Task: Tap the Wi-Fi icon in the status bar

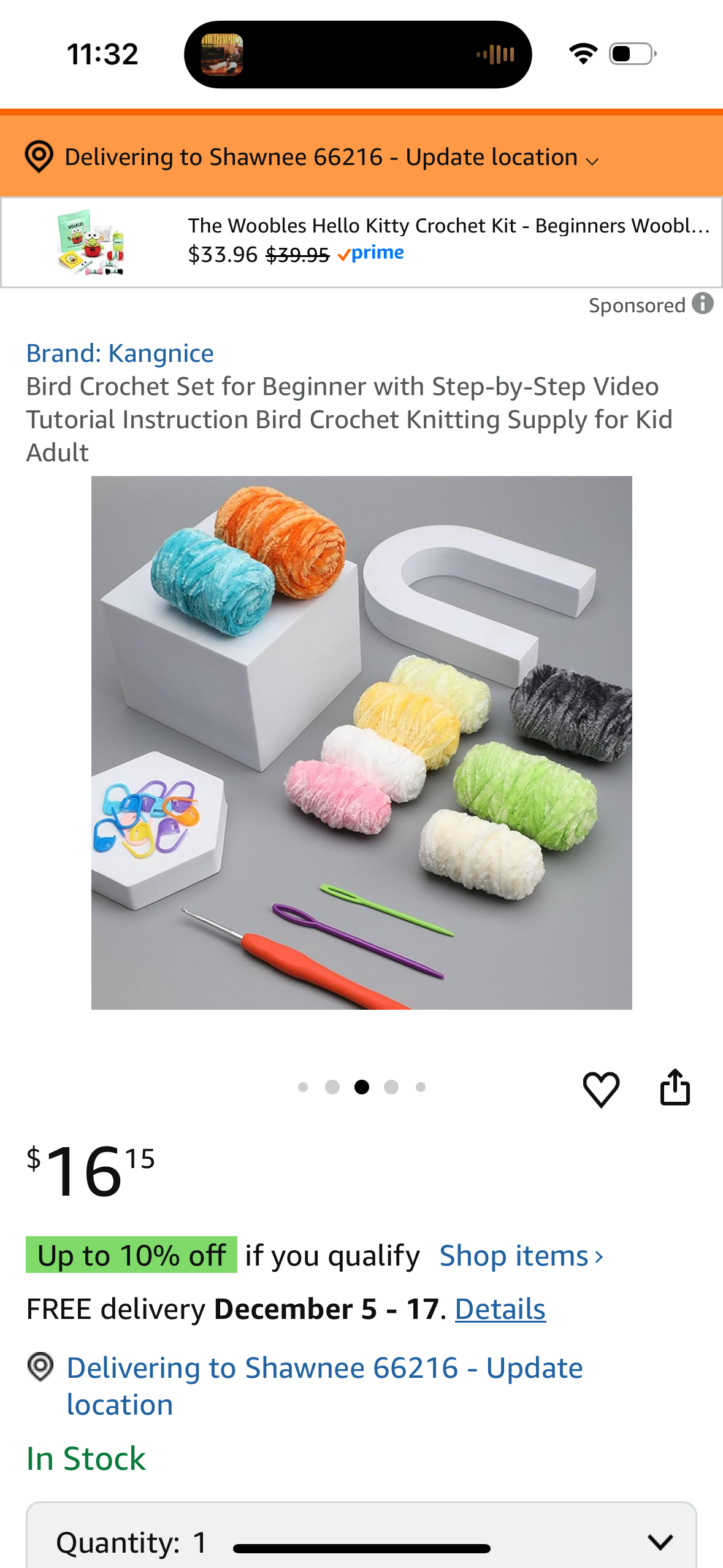Action: 583,53
